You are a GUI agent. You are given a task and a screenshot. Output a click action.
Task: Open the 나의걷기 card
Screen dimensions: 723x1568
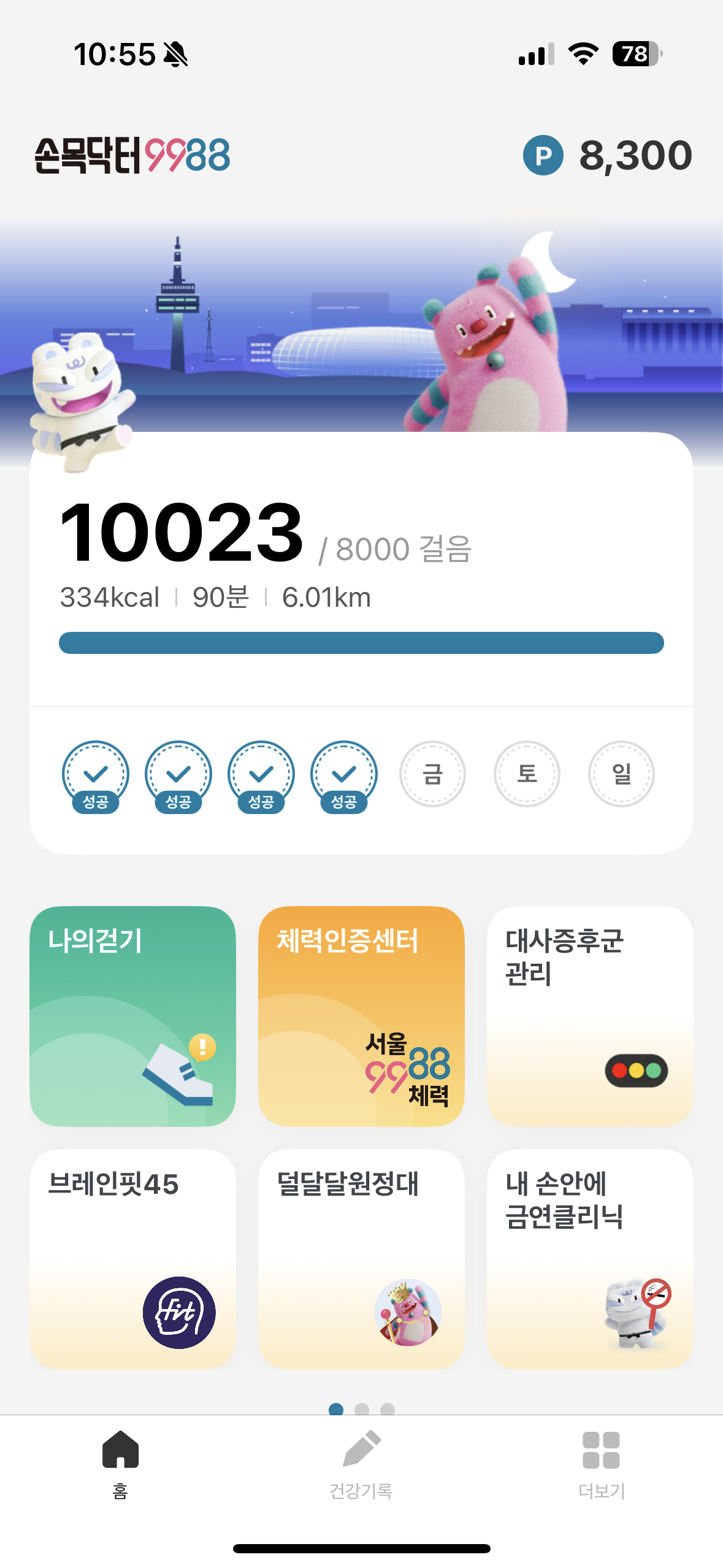click(x=132, y=1015)
